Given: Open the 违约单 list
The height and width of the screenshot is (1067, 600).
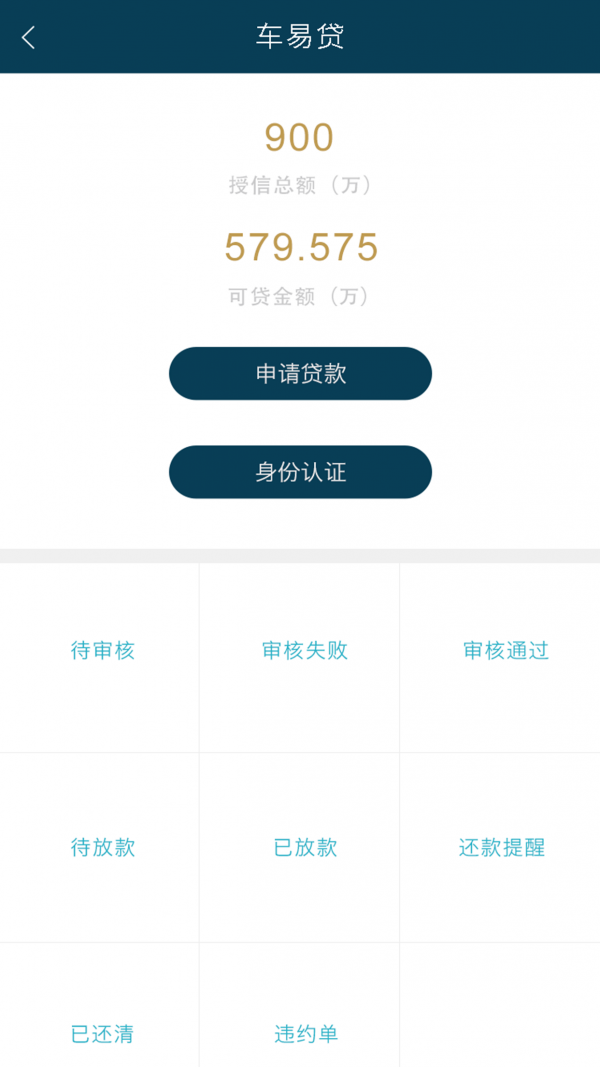Looking at the screenshot, I should (306, 1034).
